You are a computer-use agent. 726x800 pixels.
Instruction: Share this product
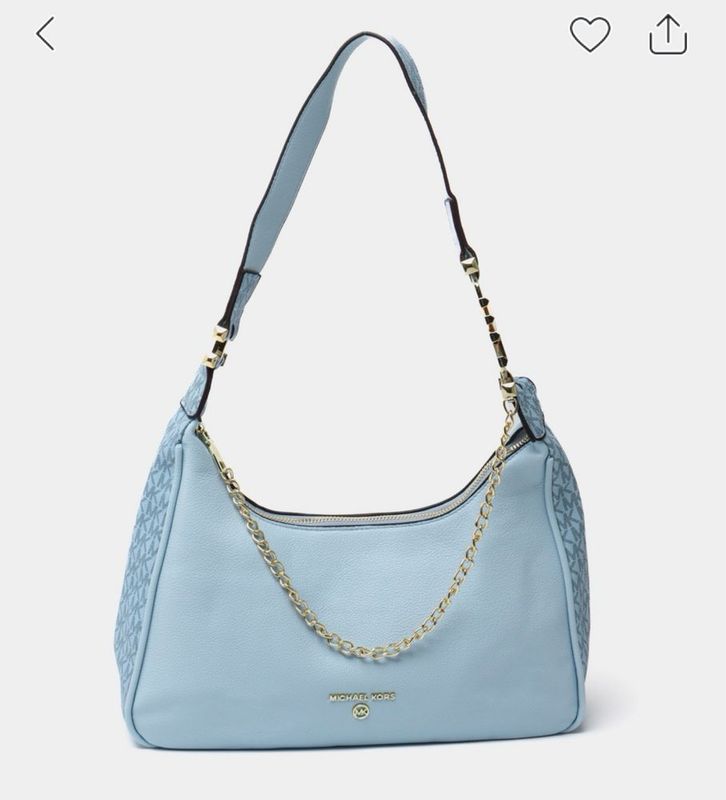[668, 35]
